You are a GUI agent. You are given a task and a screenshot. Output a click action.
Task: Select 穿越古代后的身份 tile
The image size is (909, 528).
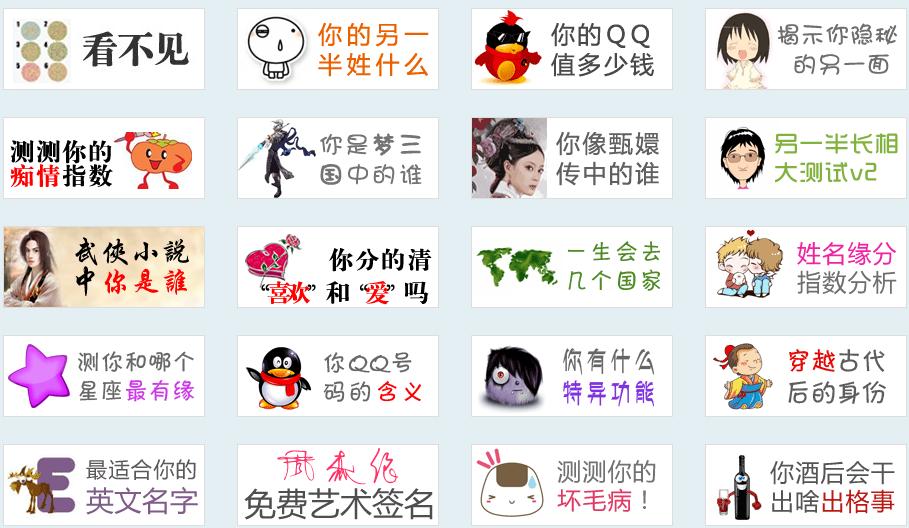point(806,376)
